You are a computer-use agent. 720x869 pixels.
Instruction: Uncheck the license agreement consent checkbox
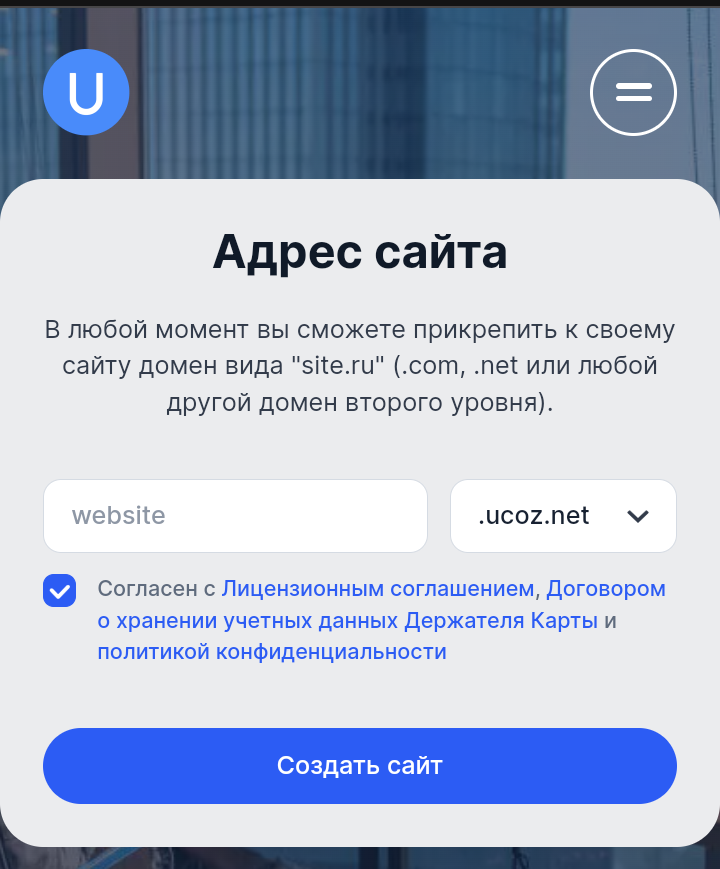coord(59,590)
